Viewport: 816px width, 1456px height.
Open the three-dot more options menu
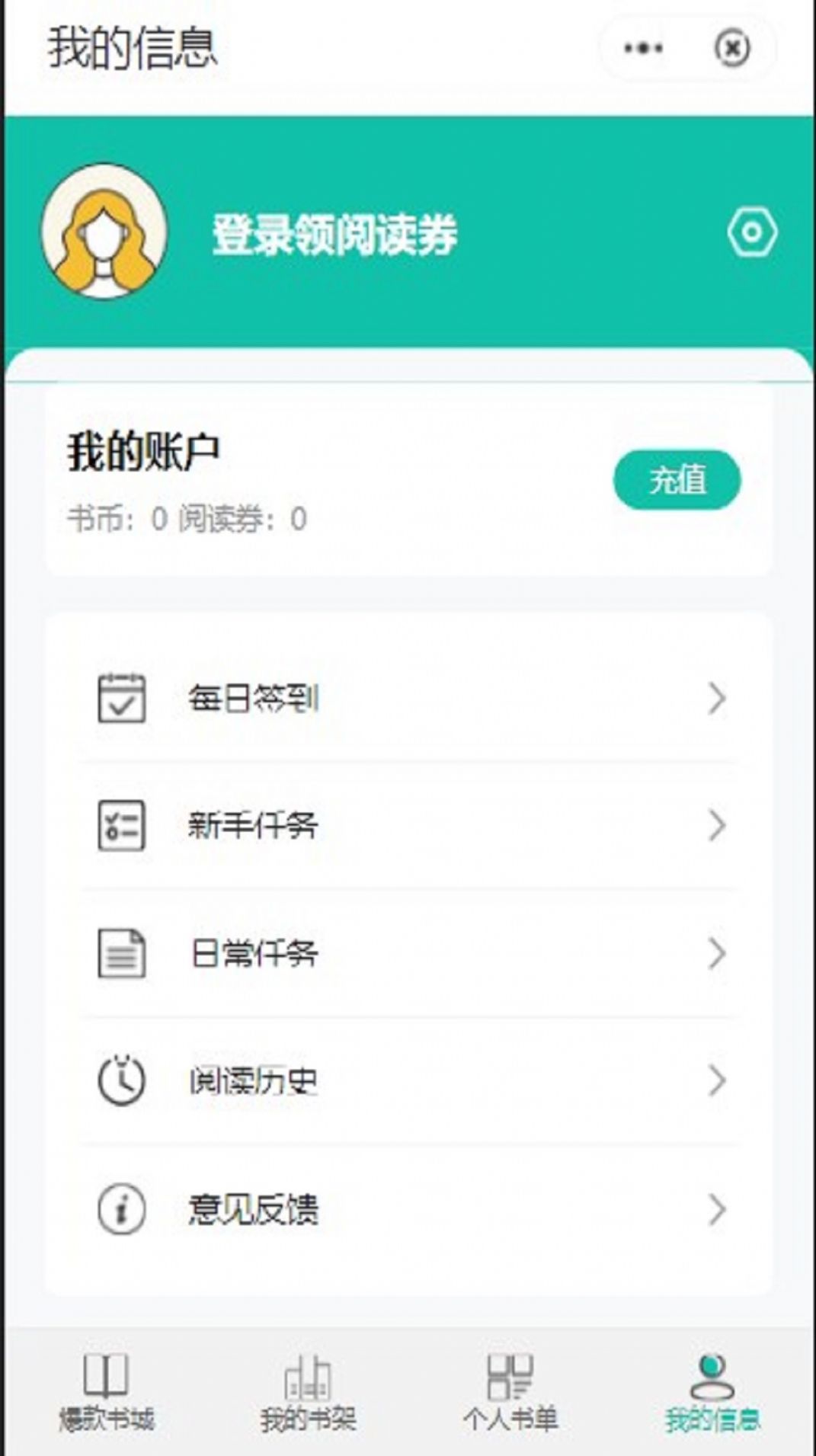coord(642,48)
